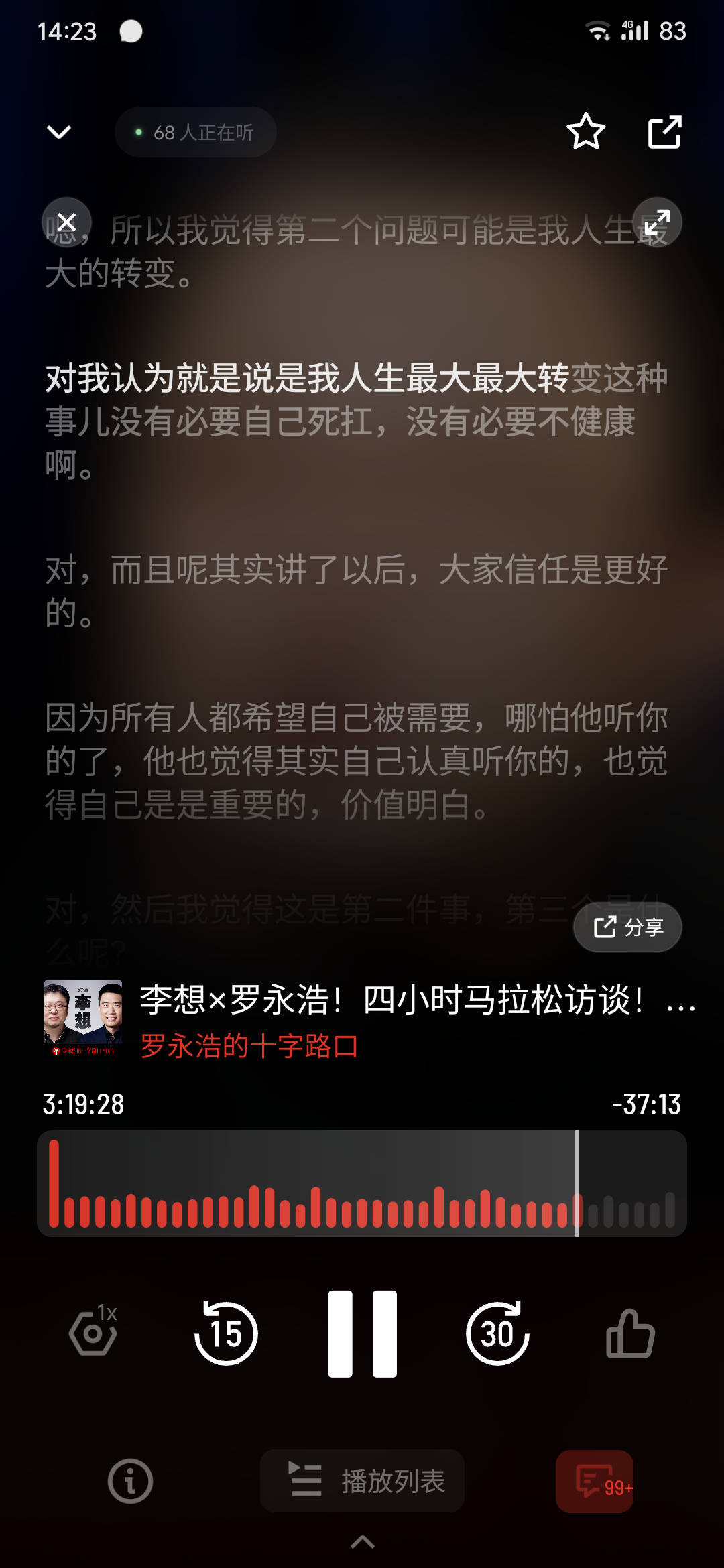Screen dimensions: 724x1568
Task: Collapse the player with the down chevron
Action: 59,132
